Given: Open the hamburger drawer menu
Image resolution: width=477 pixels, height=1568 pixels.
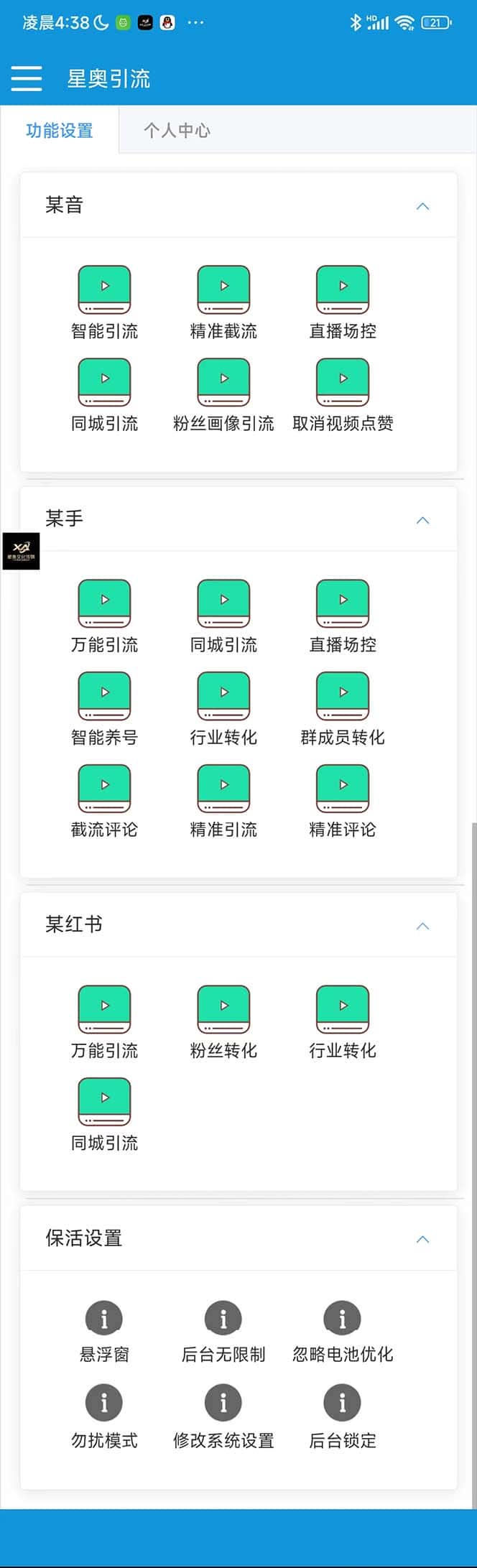Looking at the screenshot, I should [x=27, y=78].
